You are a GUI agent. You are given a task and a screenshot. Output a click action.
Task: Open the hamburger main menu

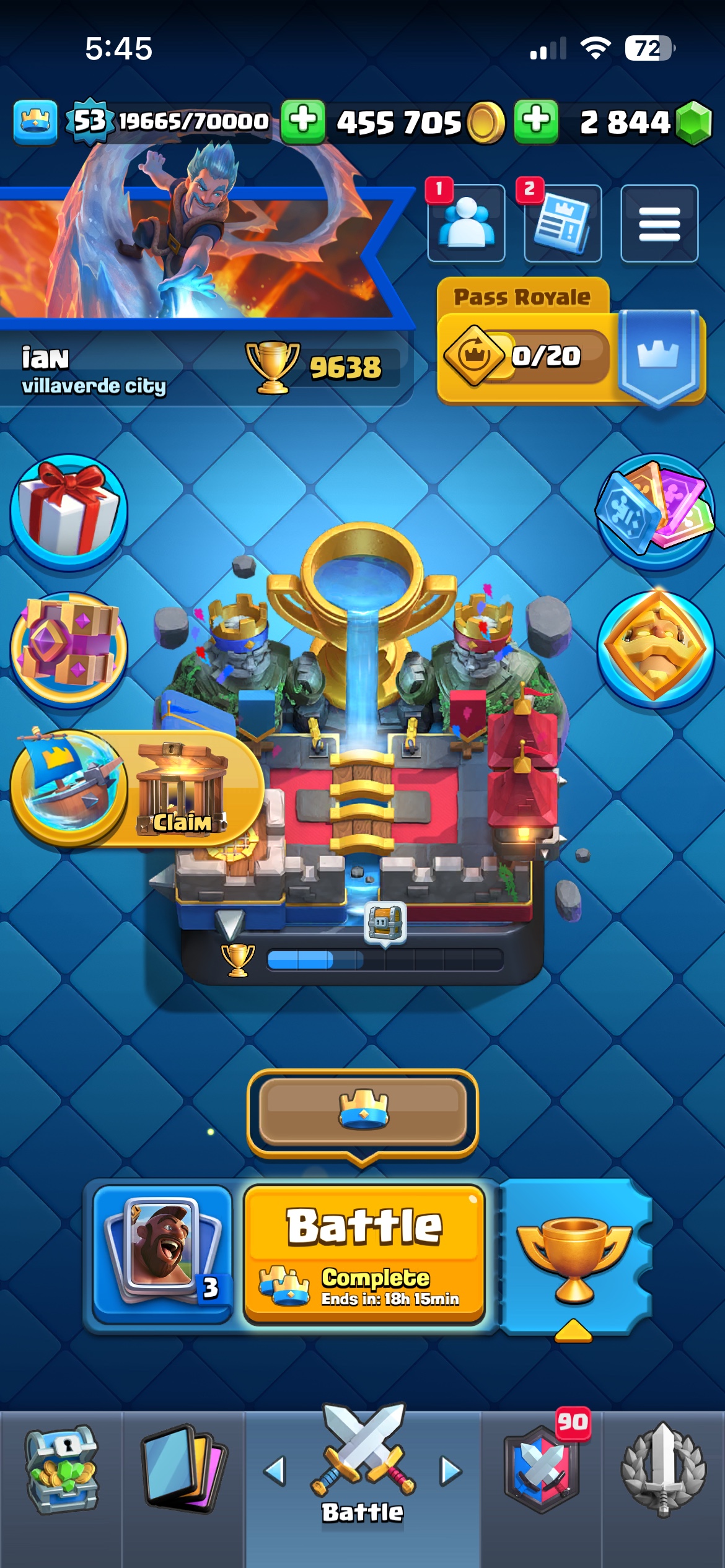[659, 224]
